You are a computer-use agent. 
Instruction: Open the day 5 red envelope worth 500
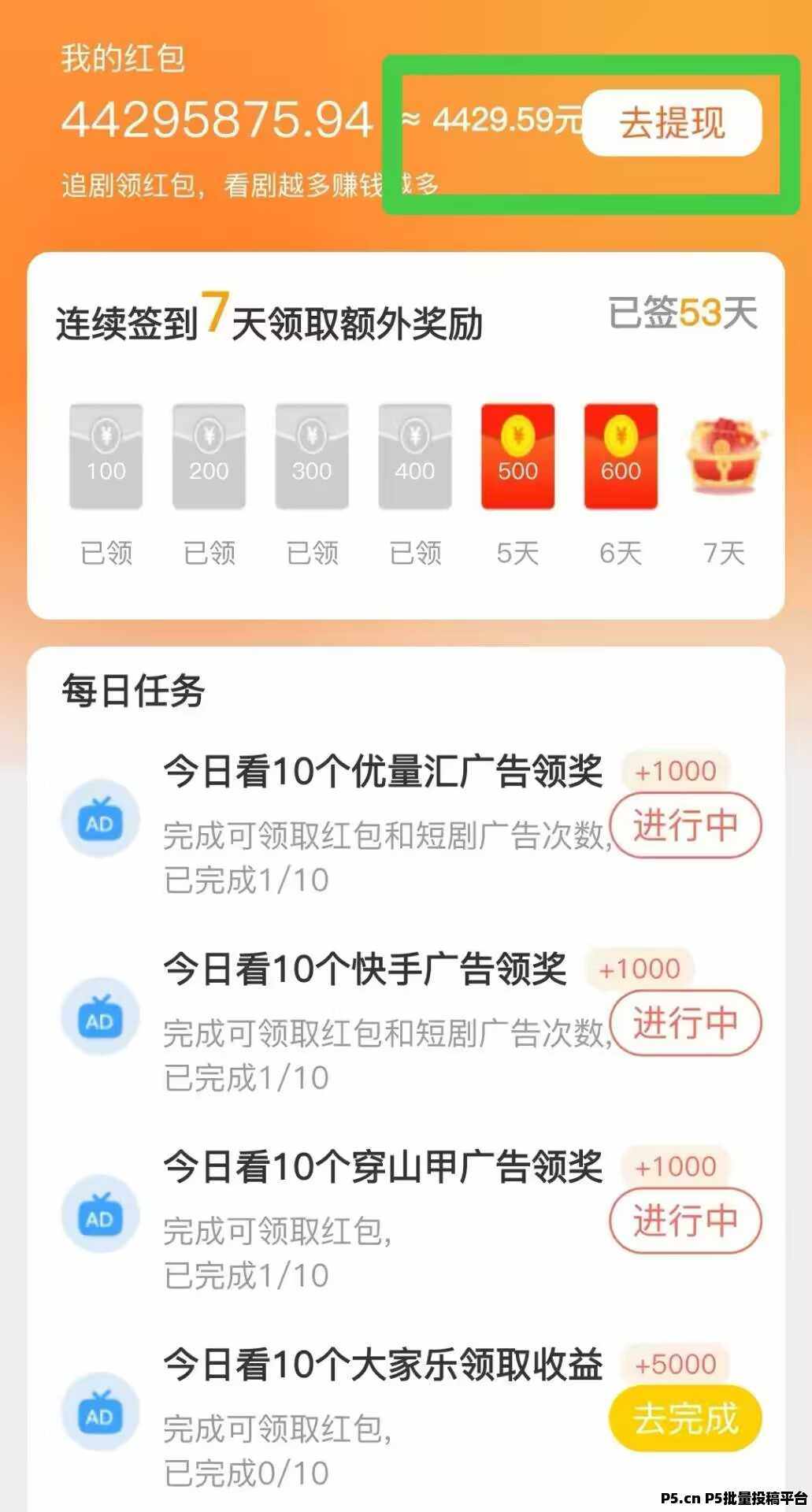(x=517, y=457)
